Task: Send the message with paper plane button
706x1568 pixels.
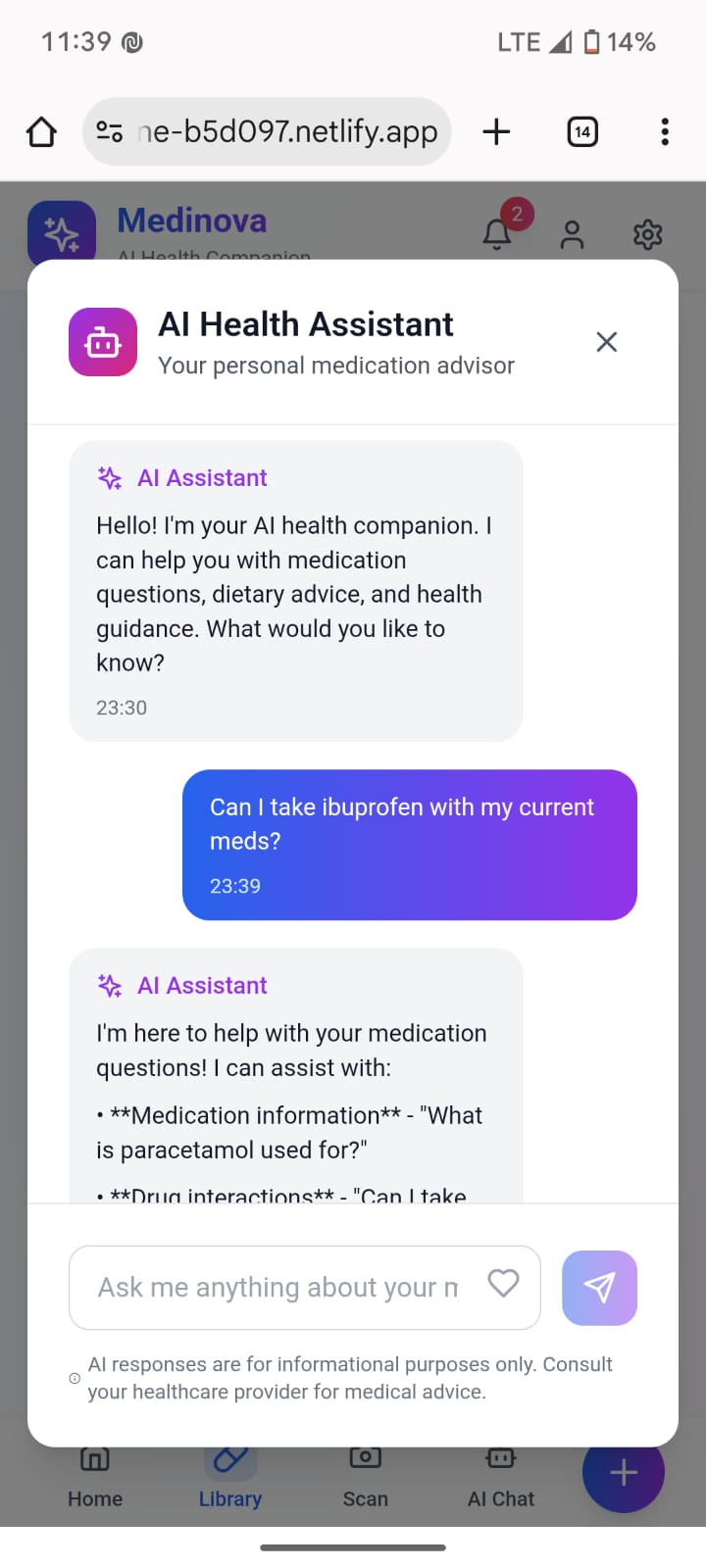Action: [599, 1287]
